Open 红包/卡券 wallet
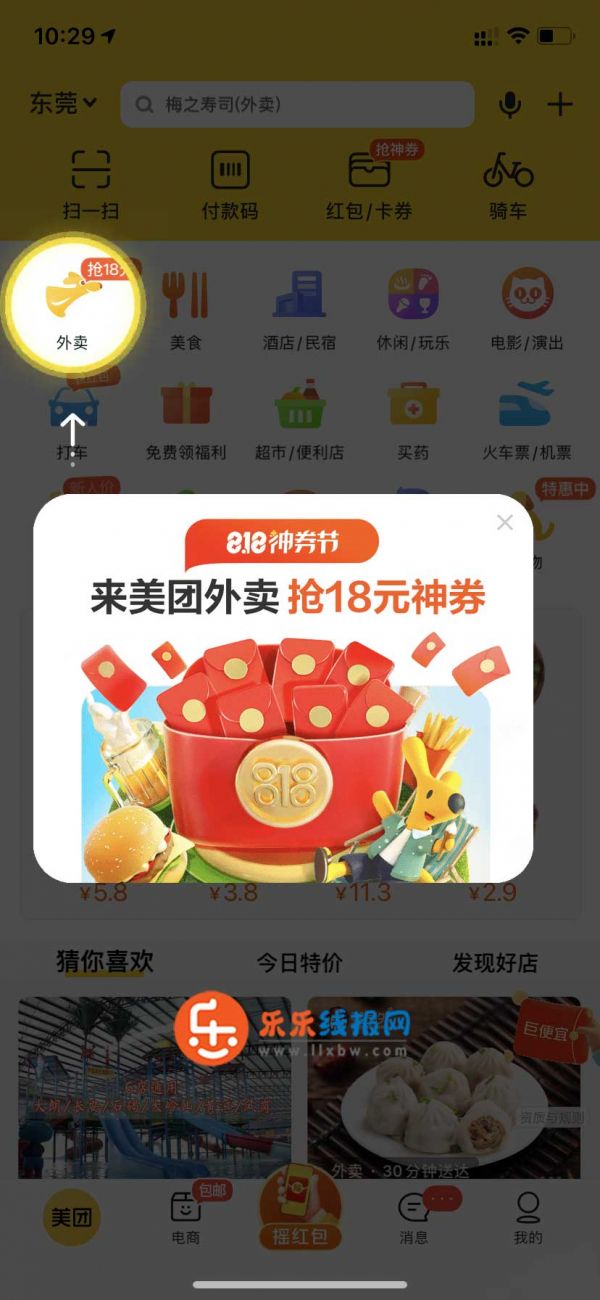Image resolution: width=600 pixels, height=1300 pixels. [x=369, y=184]
